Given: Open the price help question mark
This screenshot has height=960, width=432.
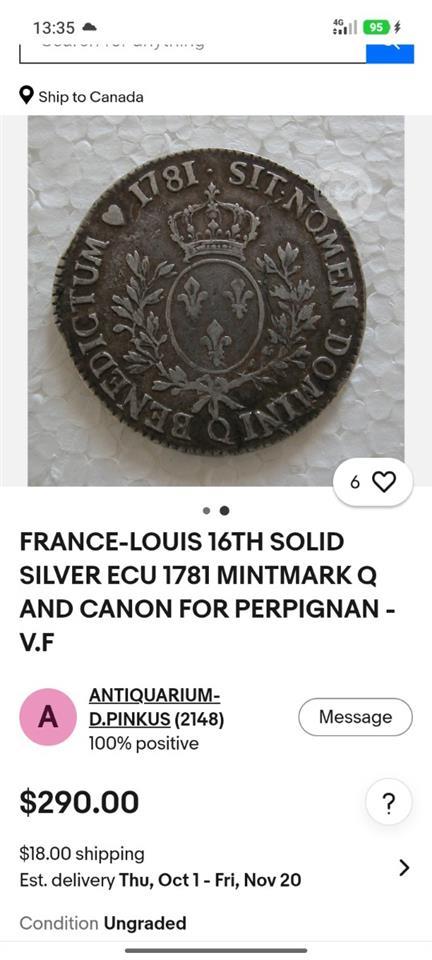Looking at the screenshot, I should point(389,802).
